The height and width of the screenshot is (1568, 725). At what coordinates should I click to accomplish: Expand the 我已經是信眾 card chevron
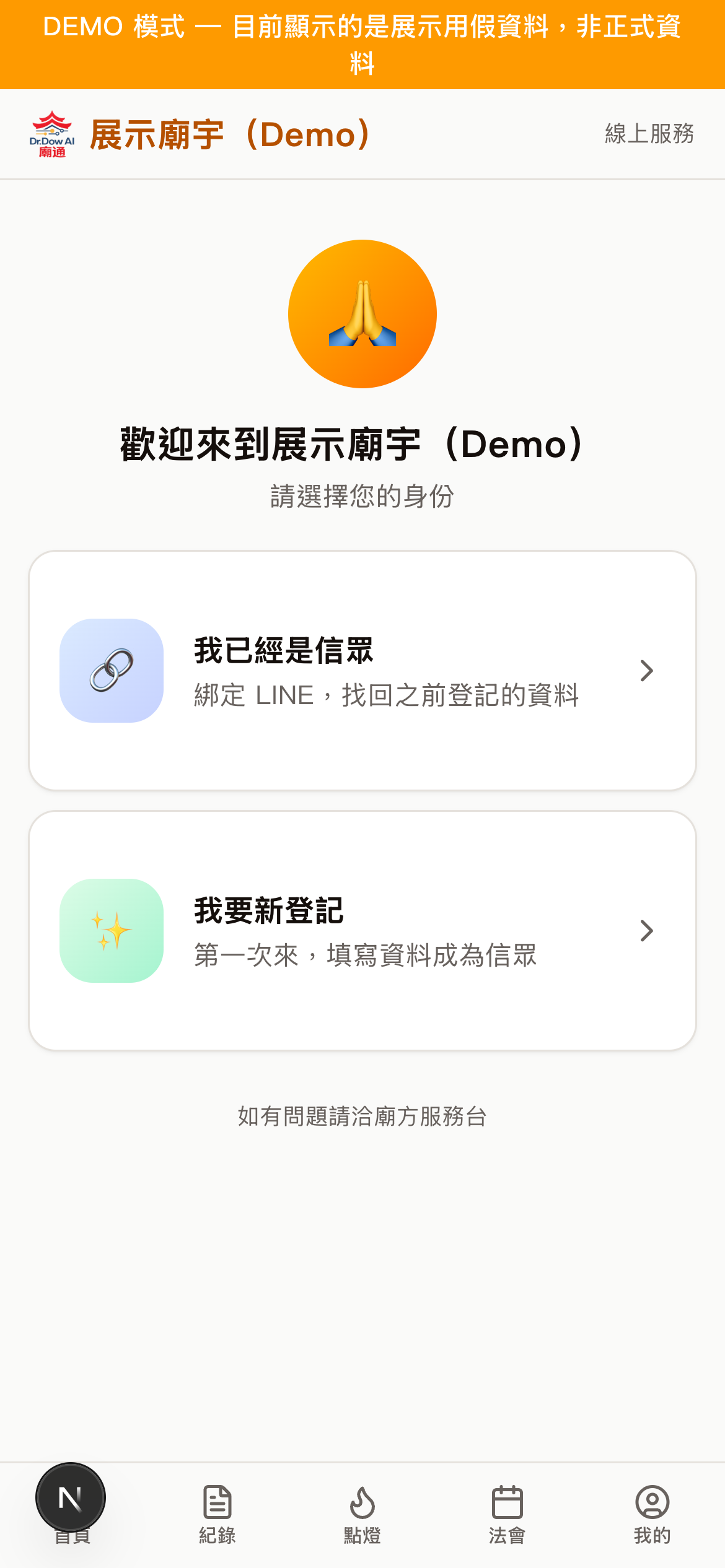point(647,670)
